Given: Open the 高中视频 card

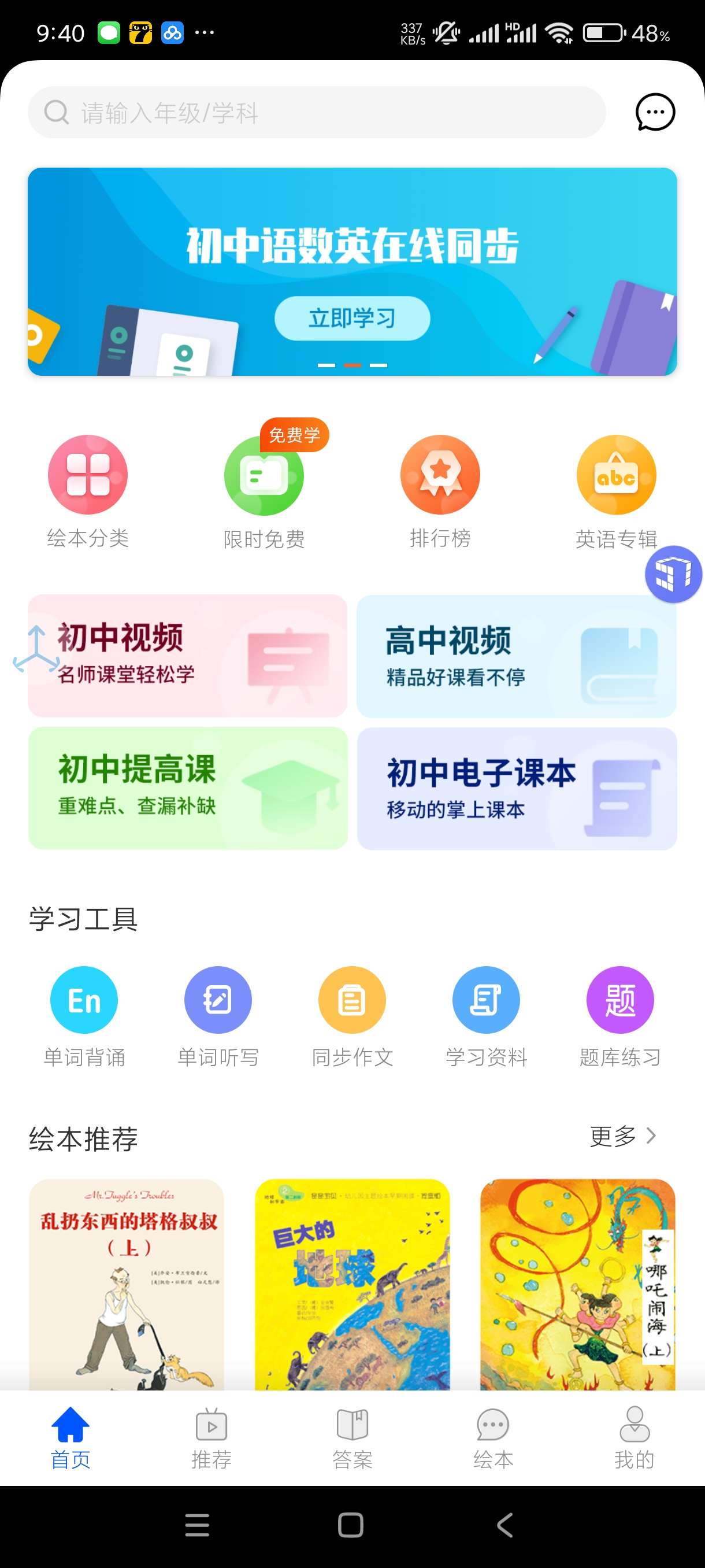Looking at the screenshot, I should (516, 657).
